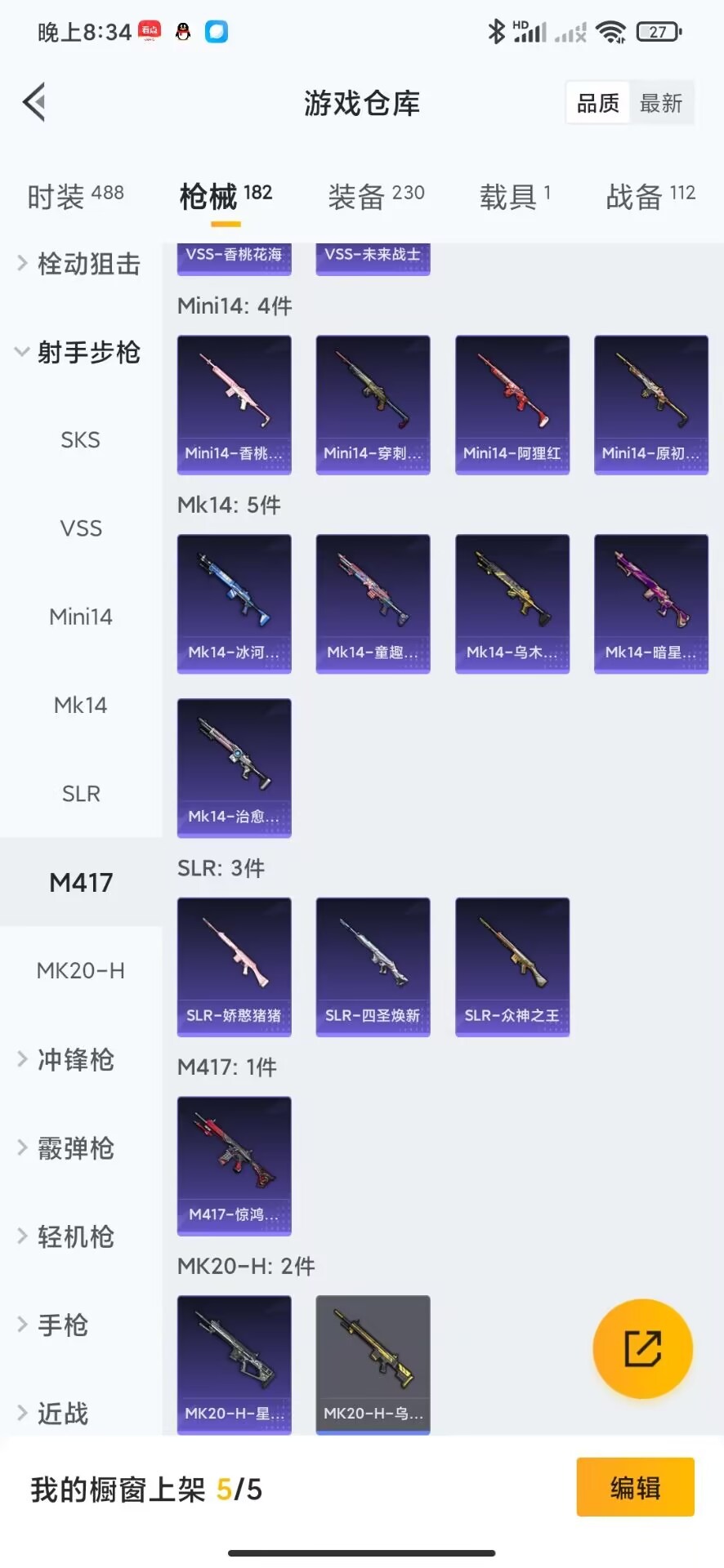Open the SLR-众神之王 skin
Viewport: 724px width, 1568px height.
(x=512, y=967)
